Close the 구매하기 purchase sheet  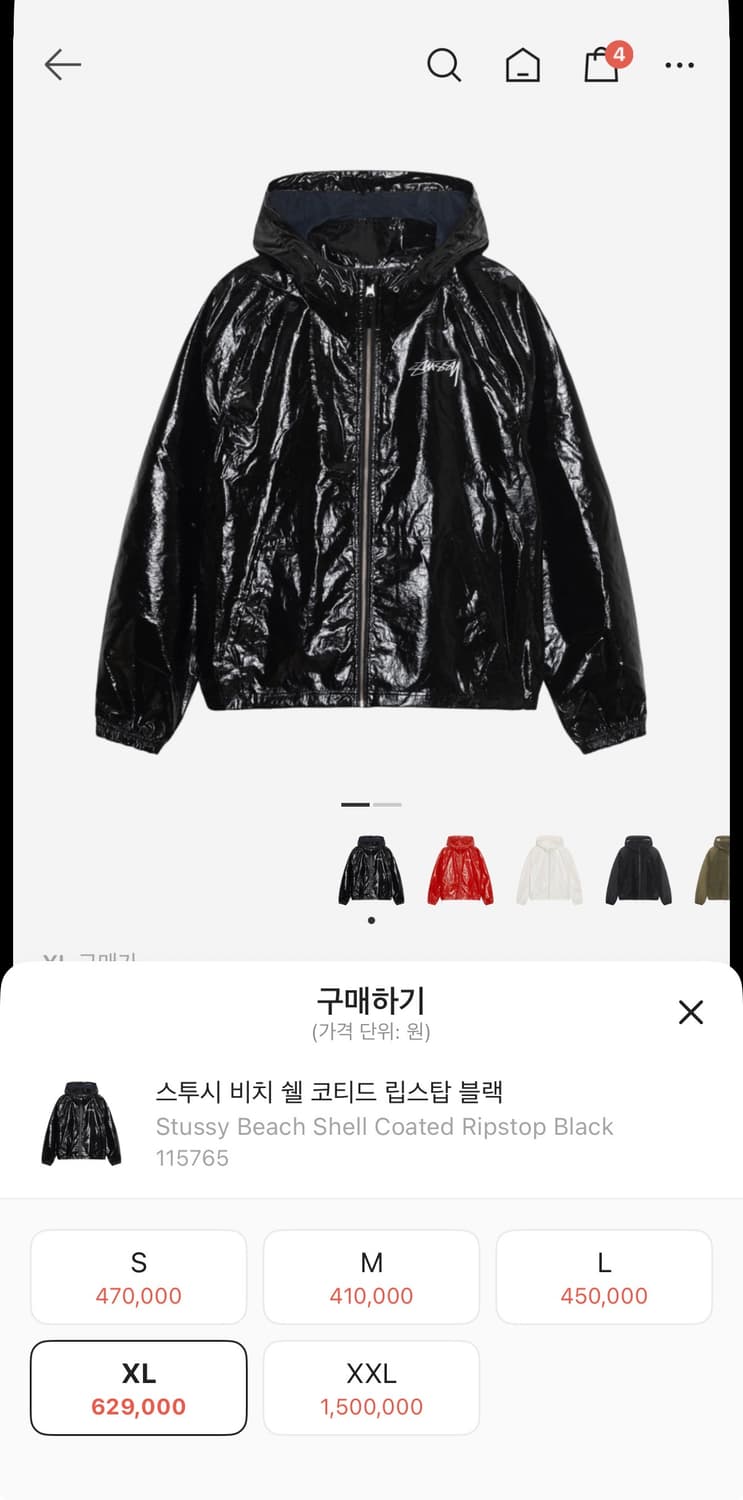pos(690,1012)
